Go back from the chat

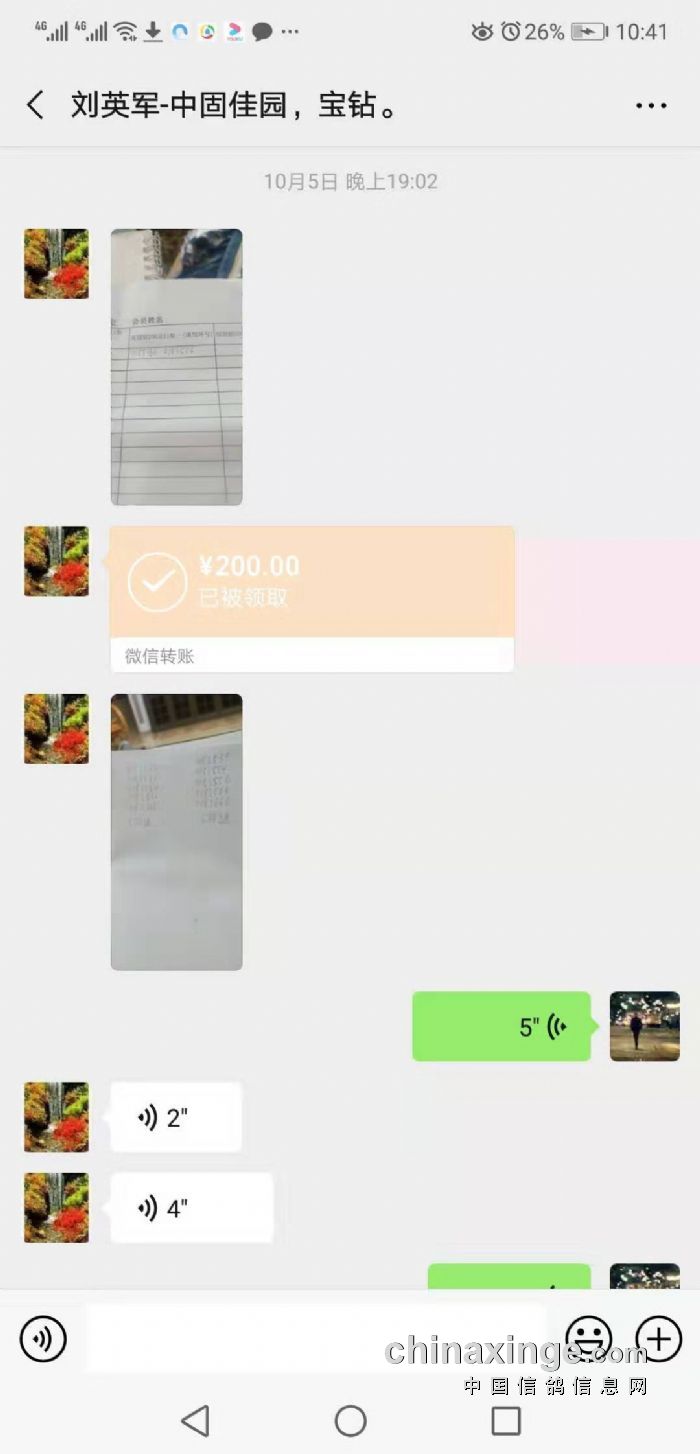pyautogui.click(x=35, y=105)
